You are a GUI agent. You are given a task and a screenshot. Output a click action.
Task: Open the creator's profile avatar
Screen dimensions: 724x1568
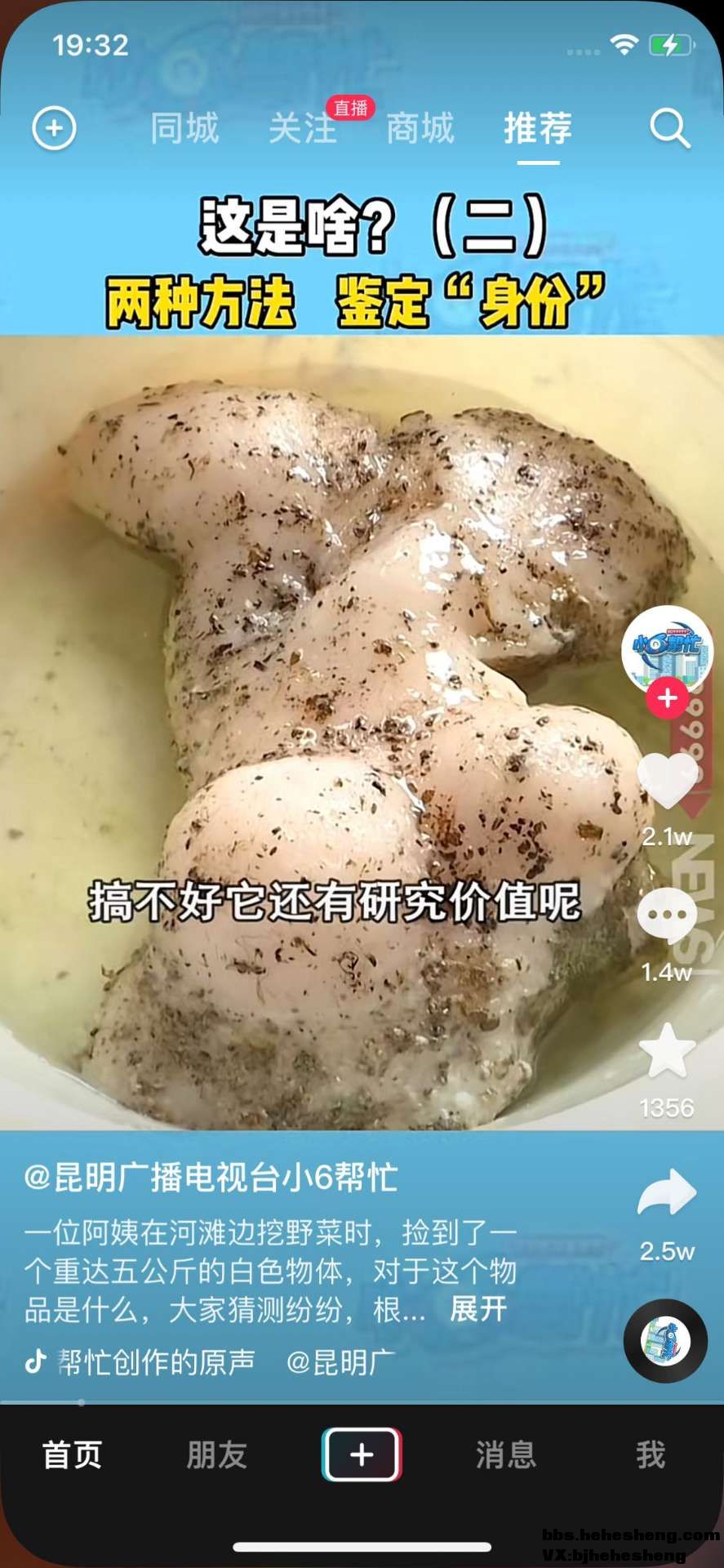pyautogui.click(x=665, y=649)
